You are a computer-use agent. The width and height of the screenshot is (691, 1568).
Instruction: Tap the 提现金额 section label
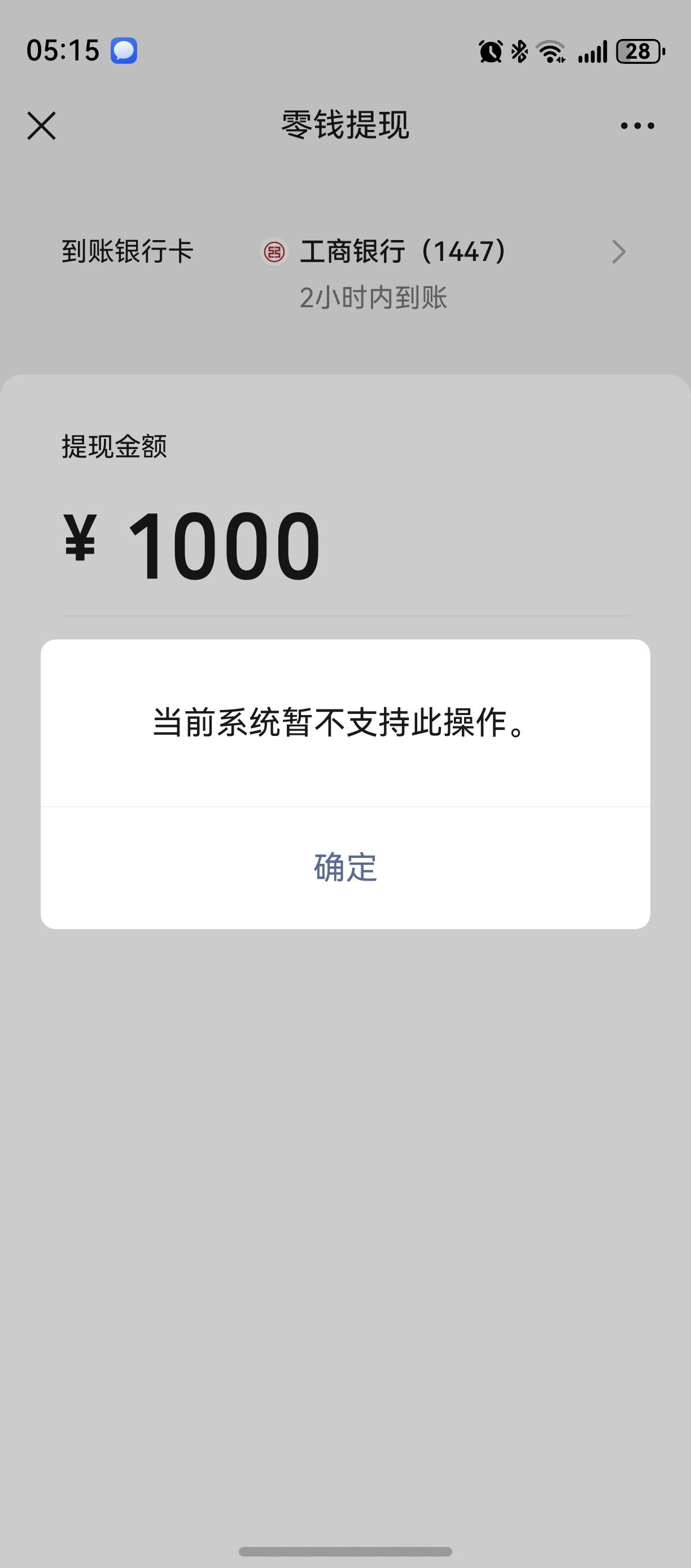[115, 448]
